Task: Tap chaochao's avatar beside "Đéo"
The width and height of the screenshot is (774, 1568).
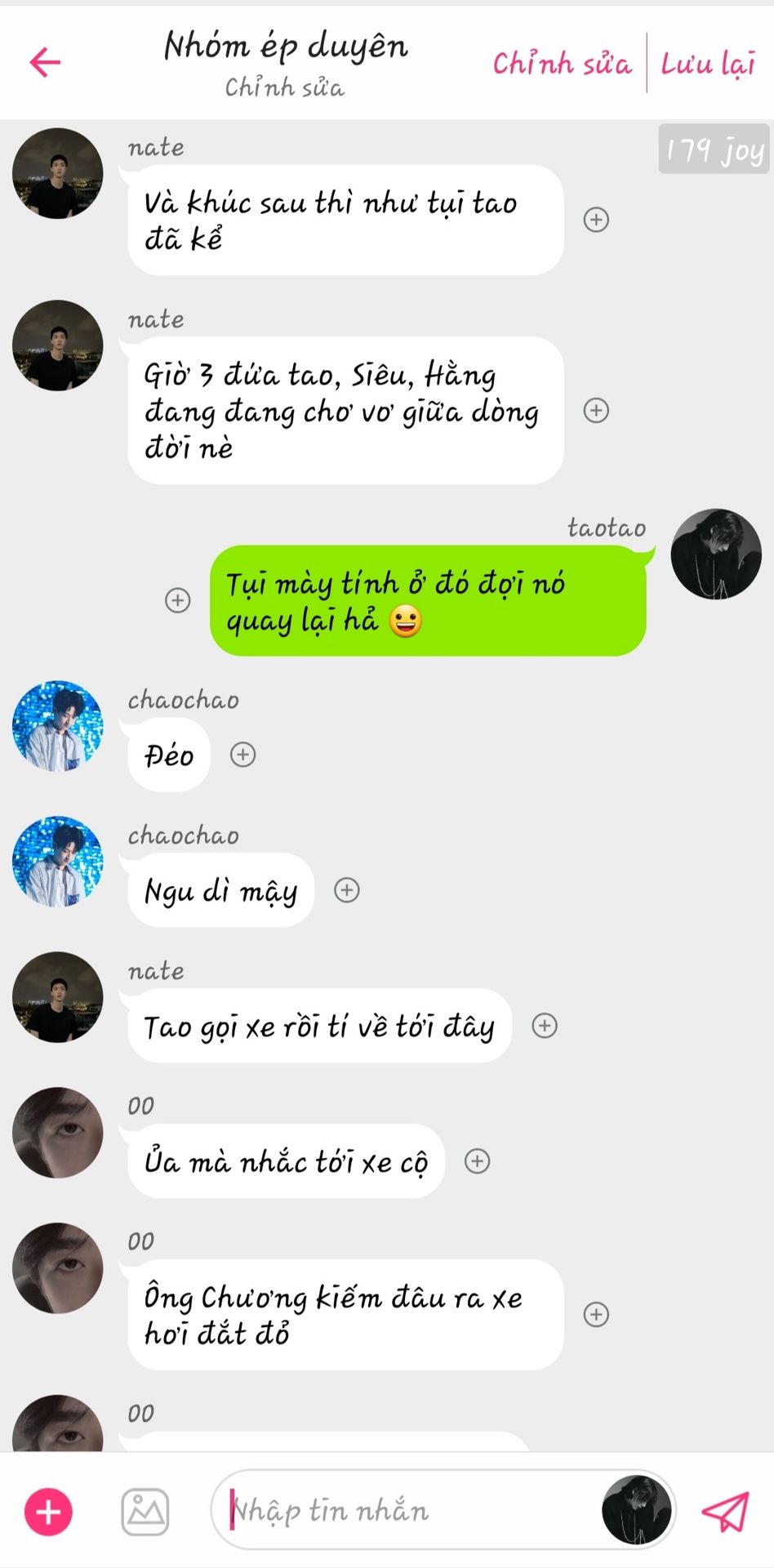Action: [x=57, y=726]
